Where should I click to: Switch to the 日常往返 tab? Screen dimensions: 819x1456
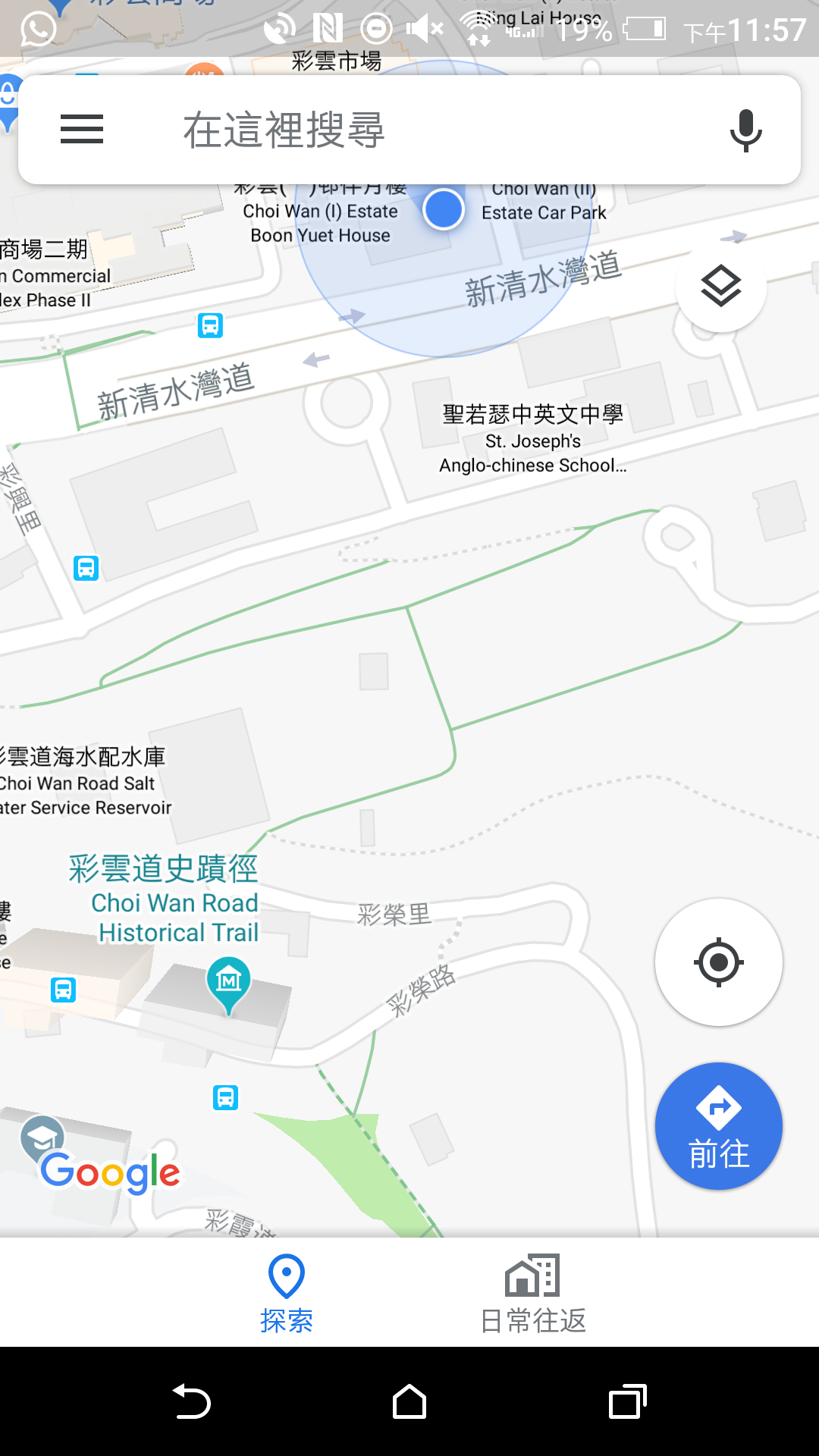533,1293
